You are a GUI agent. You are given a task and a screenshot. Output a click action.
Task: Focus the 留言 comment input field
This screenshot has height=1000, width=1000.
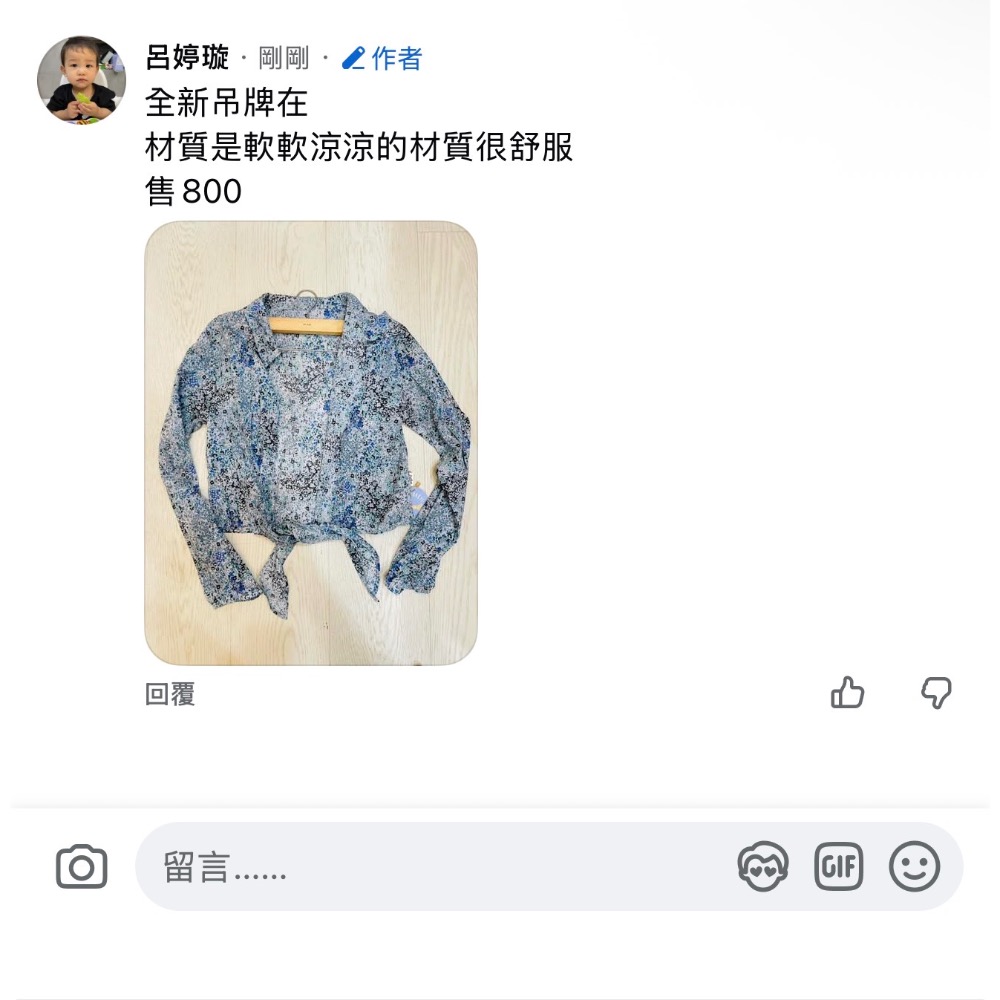(434, 867)
